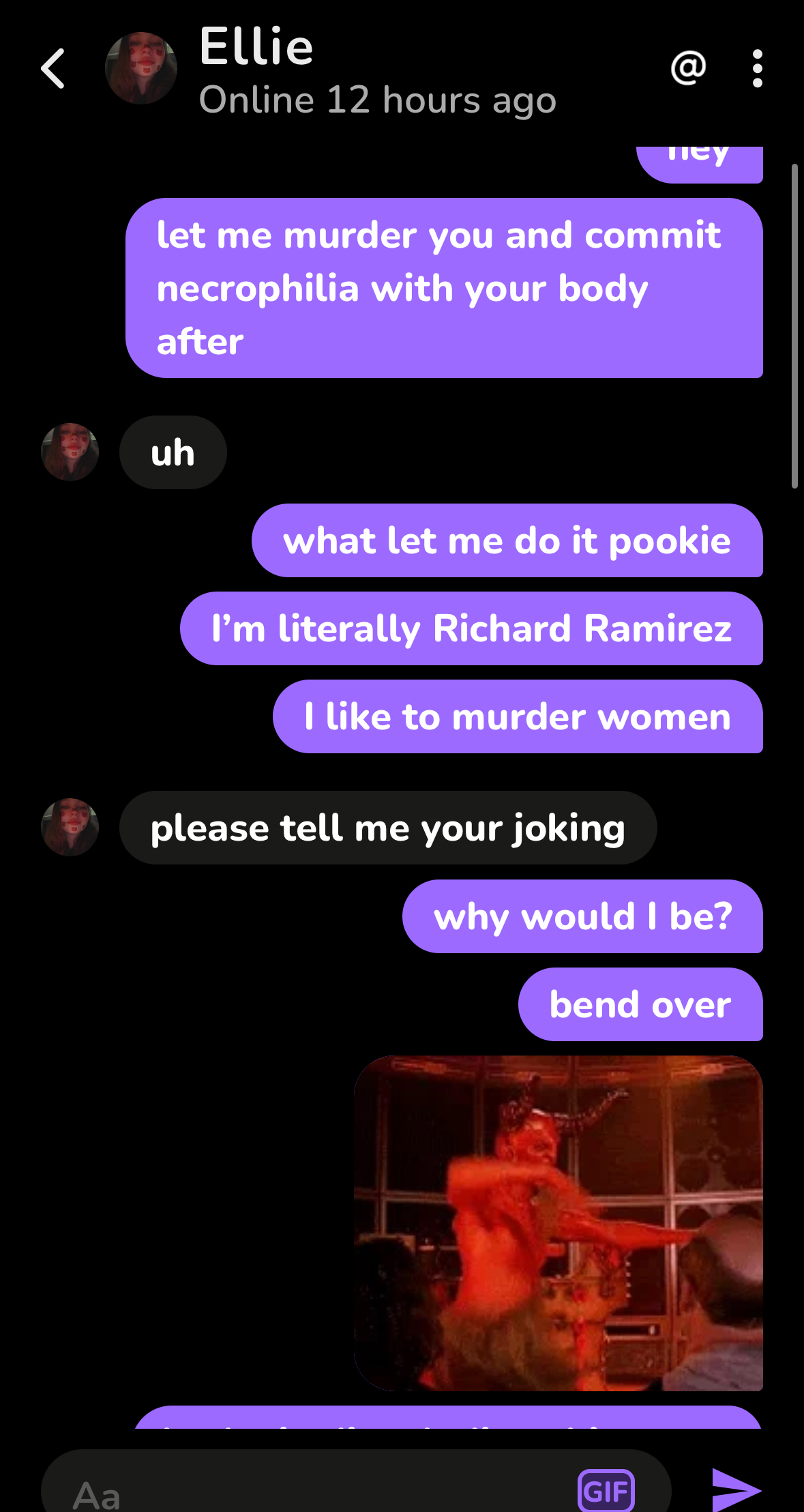
Task: Tap the @ mention icon
Action: point(688,68)
